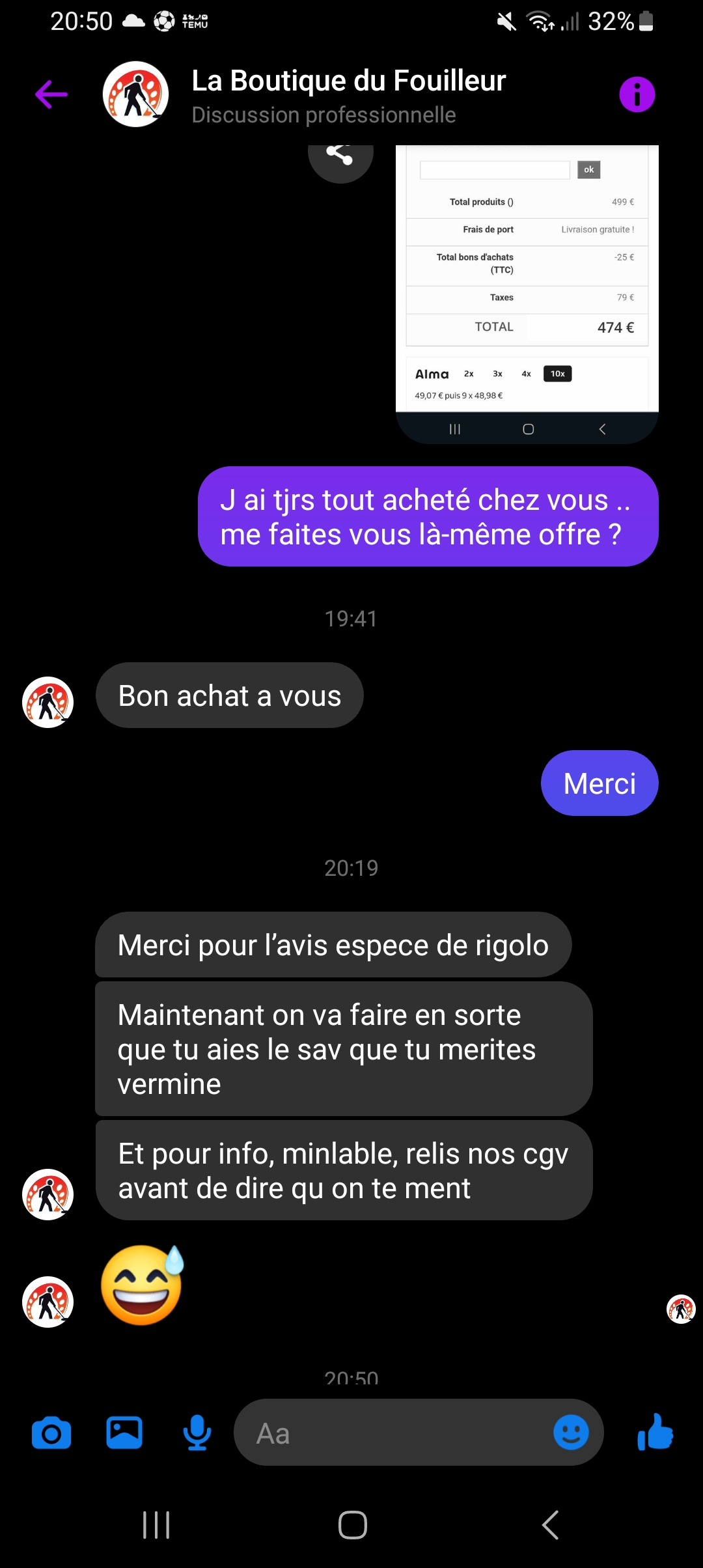
Task: Send a thumbs-up like
Action: pyautogui.click(x=655, y=1432)
